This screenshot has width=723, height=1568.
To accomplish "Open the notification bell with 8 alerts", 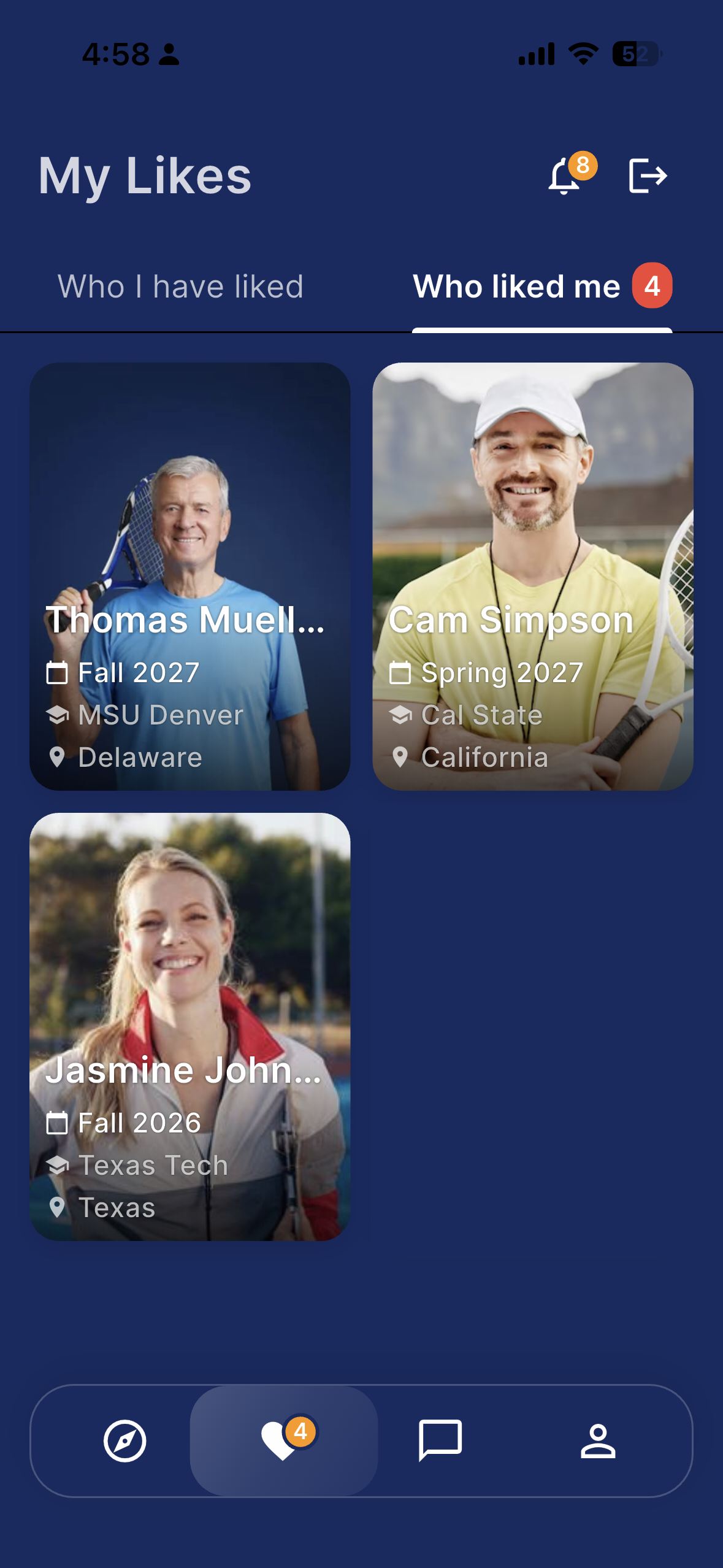I will [x=564, y=177].
